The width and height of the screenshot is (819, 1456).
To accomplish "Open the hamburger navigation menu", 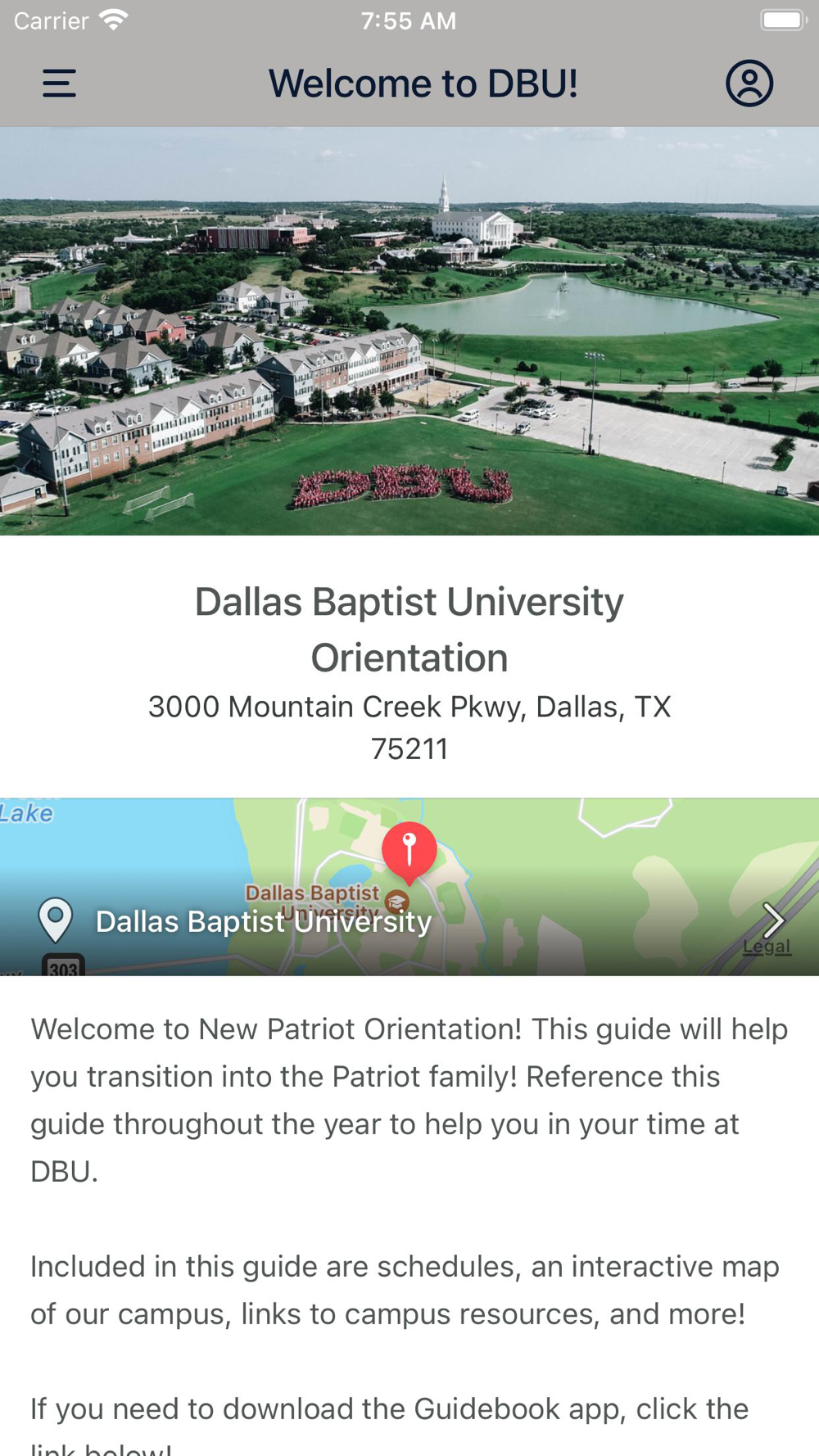I will click(x=59, y=84).
